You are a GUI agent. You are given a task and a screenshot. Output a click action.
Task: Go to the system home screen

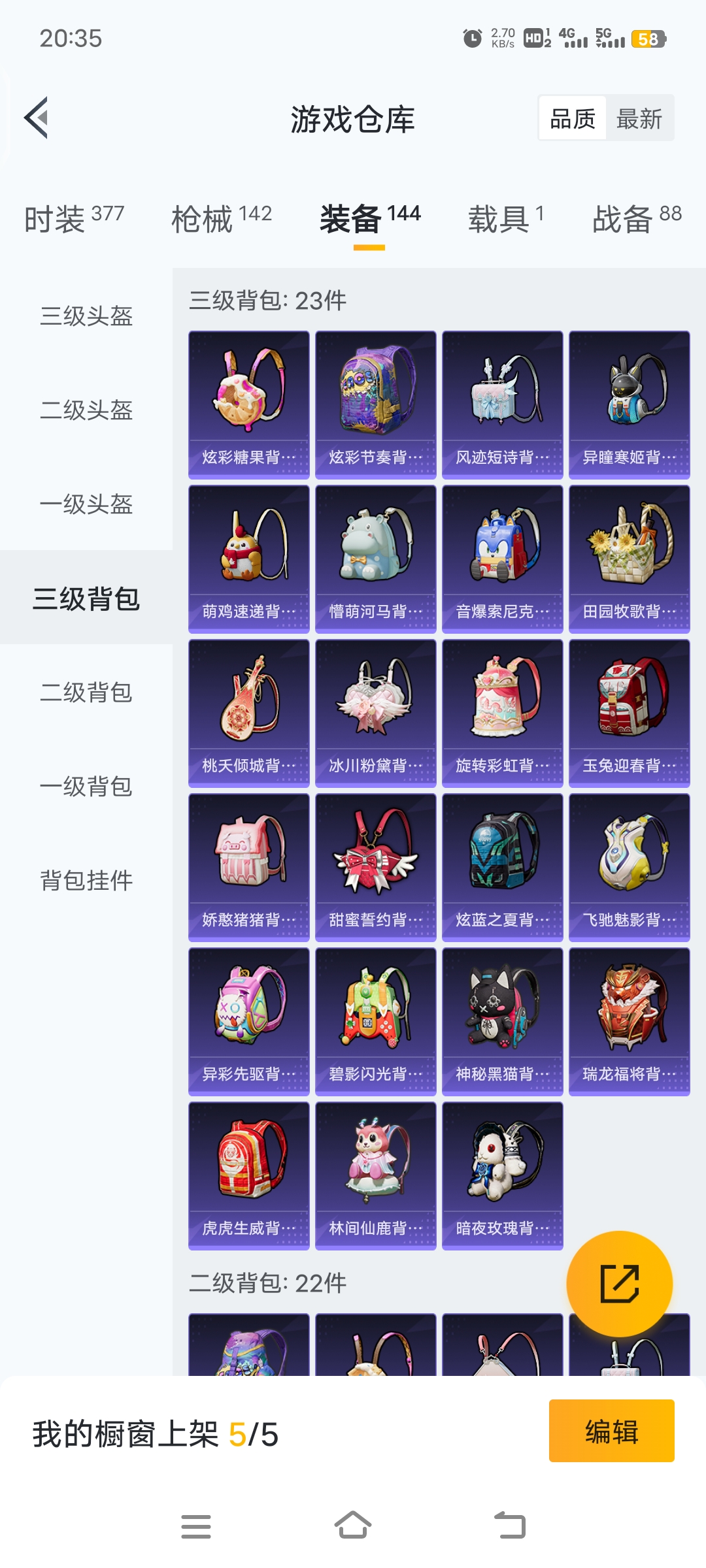(x=353, y=1526)
